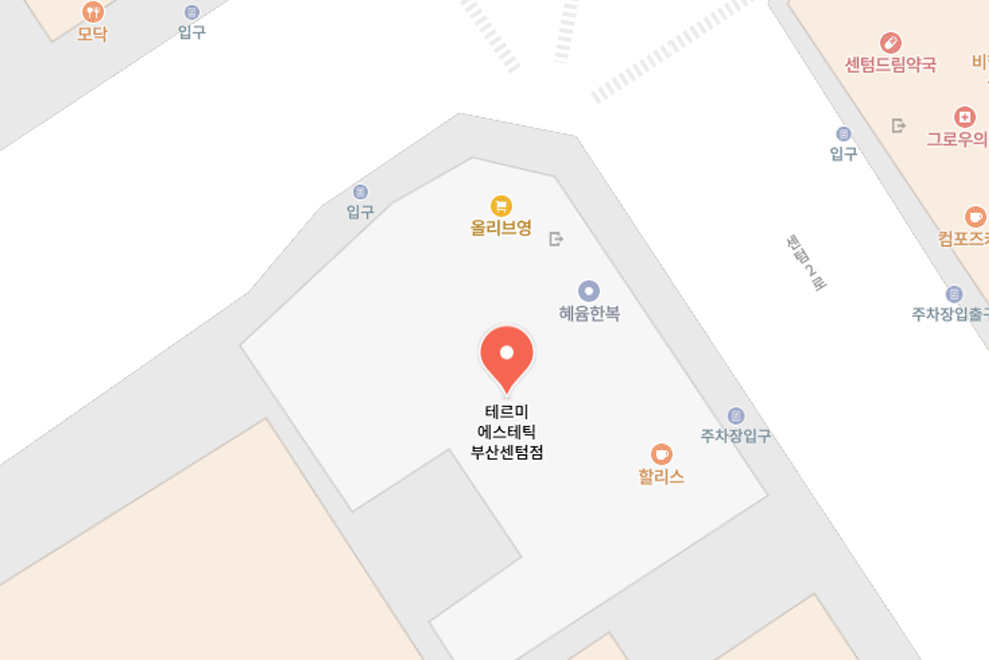Screen dimensions: 989x660
Task: Select the 혜윰한복 place marker
Action: tap(589, 291)
